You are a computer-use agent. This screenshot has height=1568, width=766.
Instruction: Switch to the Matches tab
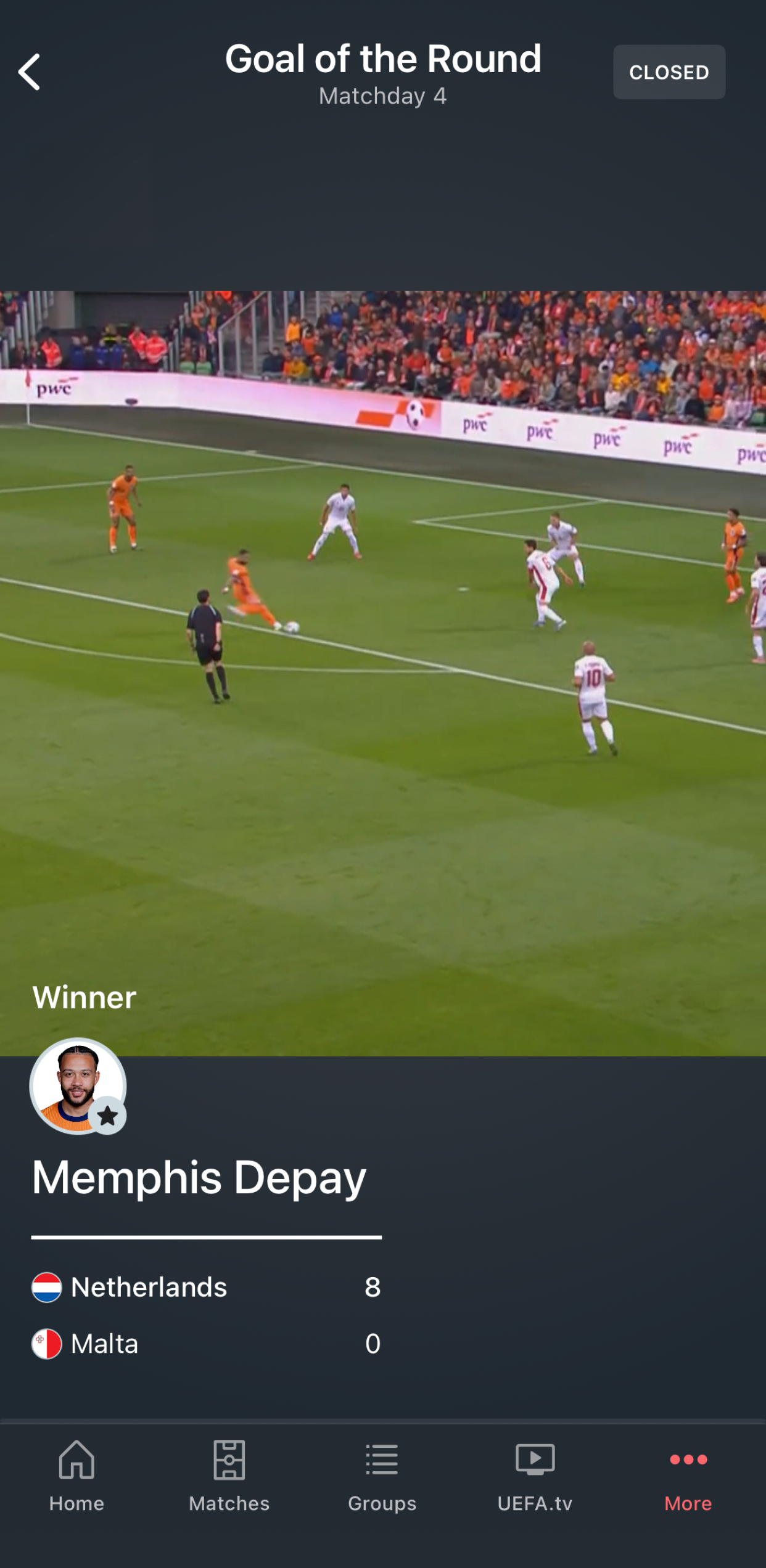229,1476
